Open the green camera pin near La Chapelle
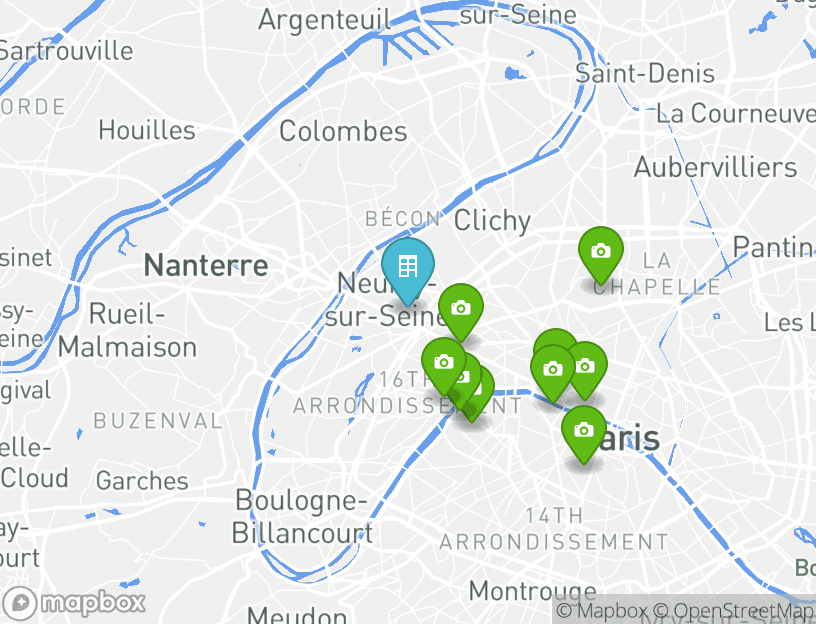 click(601, 252)
